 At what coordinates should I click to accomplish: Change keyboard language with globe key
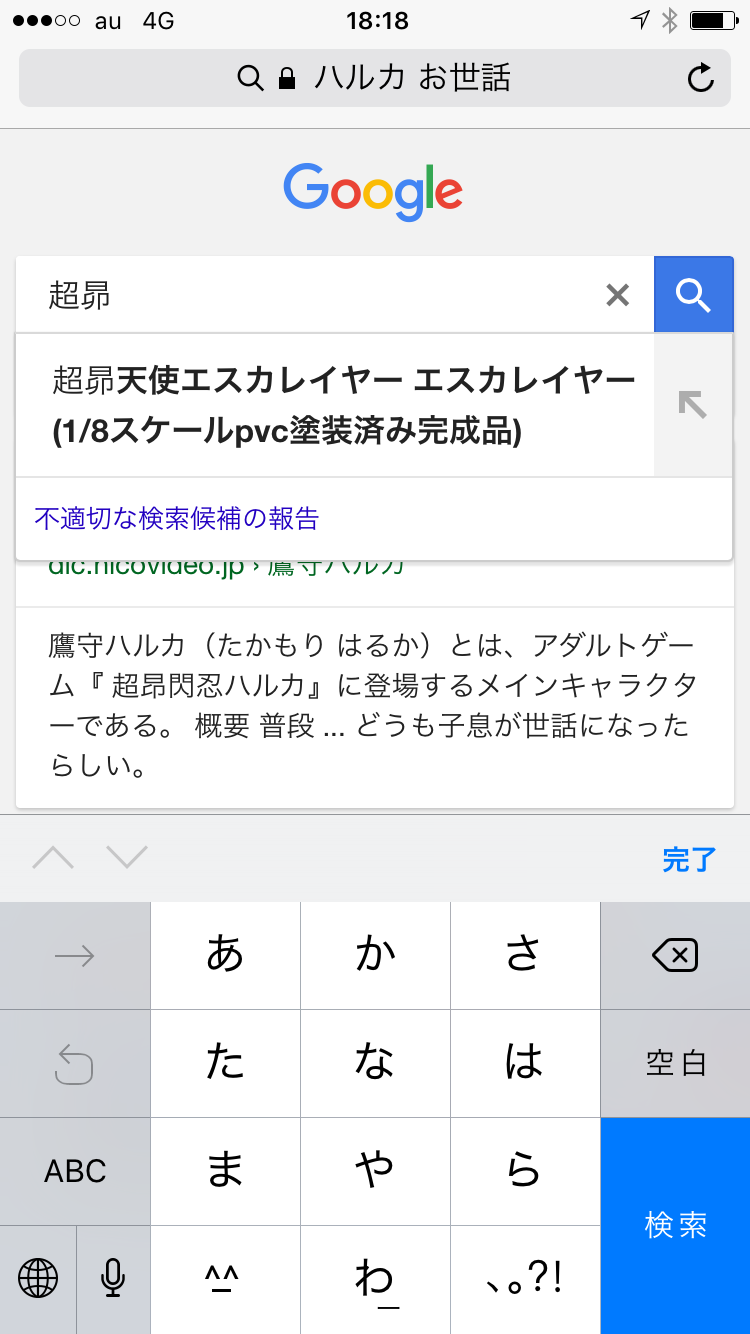point(38,1277)
